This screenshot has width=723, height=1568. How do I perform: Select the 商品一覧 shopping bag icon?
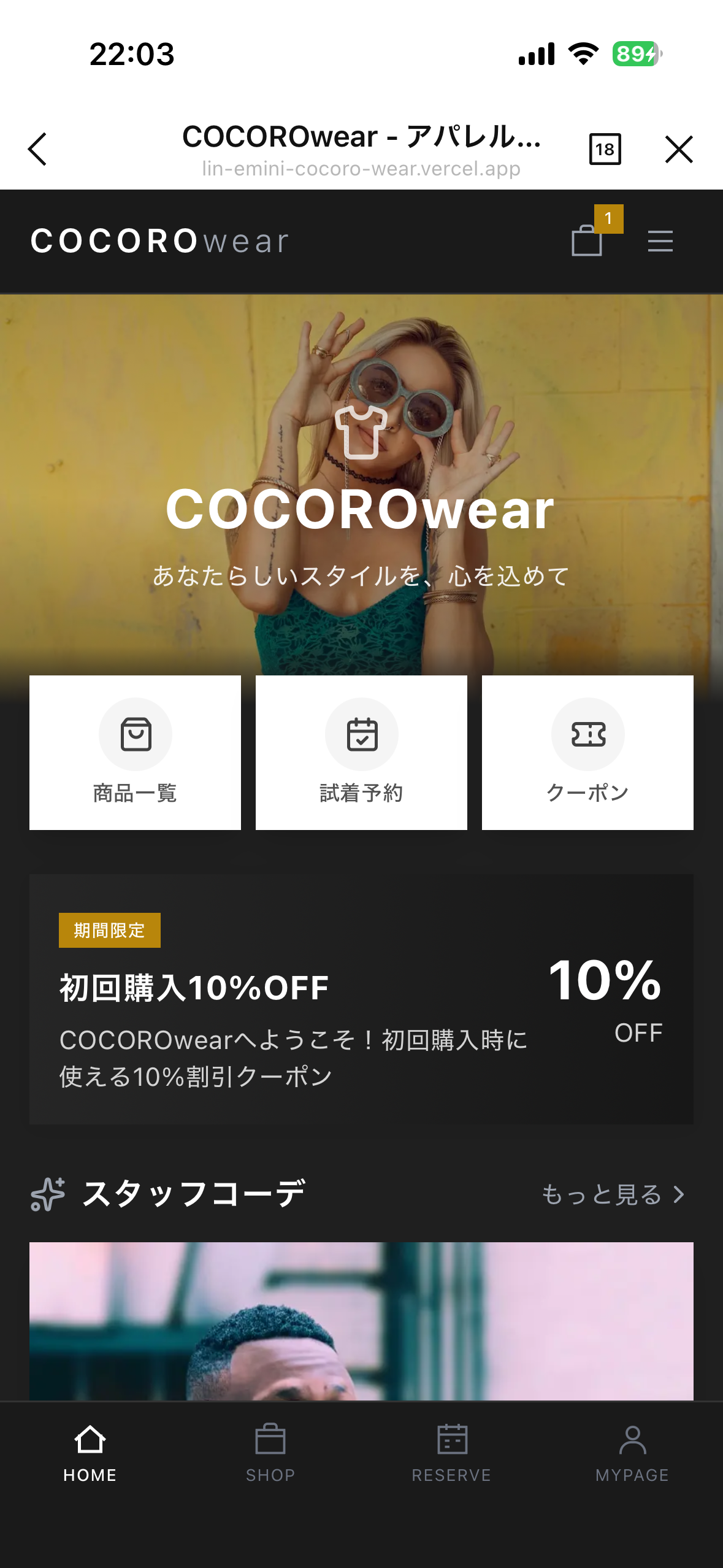135,734
